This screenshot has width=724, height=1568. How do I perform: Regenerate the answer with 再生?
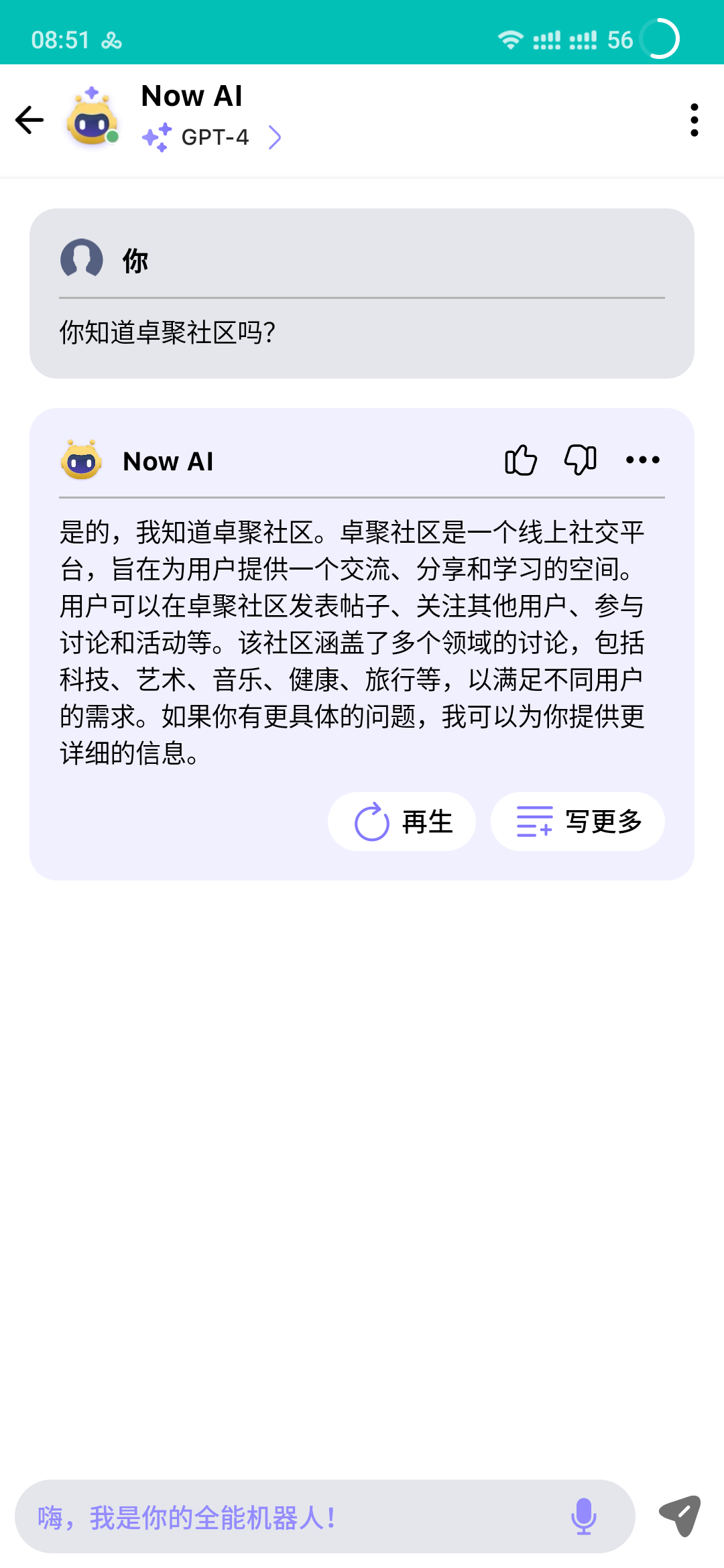pos(402,822)
